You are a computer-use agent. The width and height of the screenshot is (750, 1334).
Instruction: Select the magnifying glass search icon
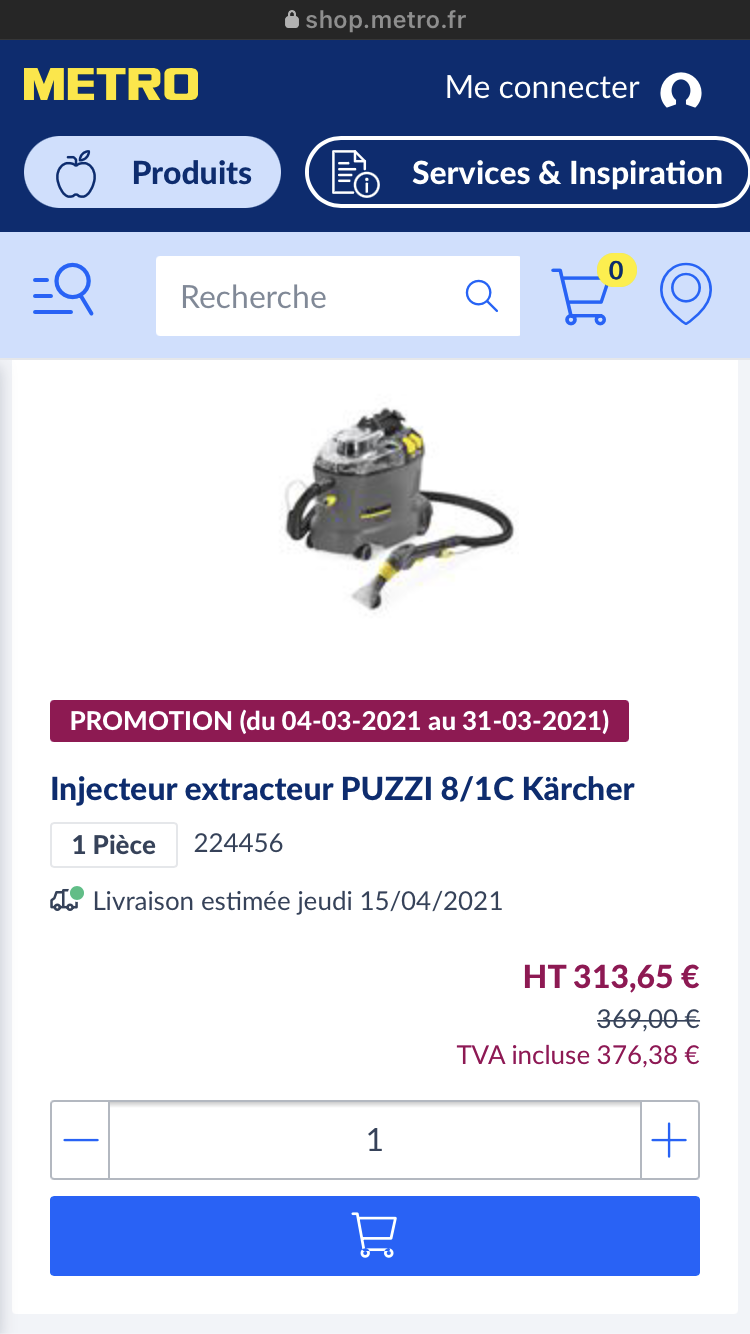(x=481, y=296)
